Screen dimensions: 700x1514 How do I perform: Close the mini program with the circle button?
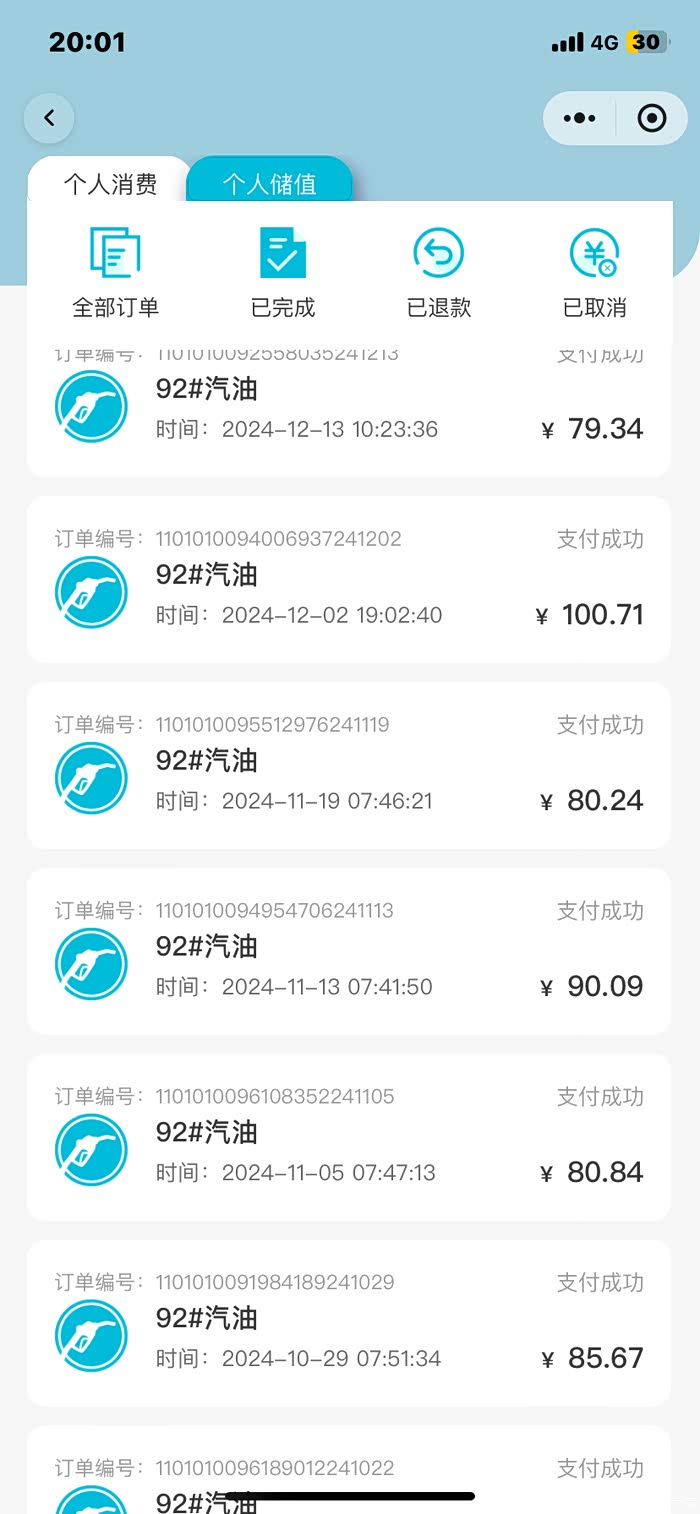[652, 118]
